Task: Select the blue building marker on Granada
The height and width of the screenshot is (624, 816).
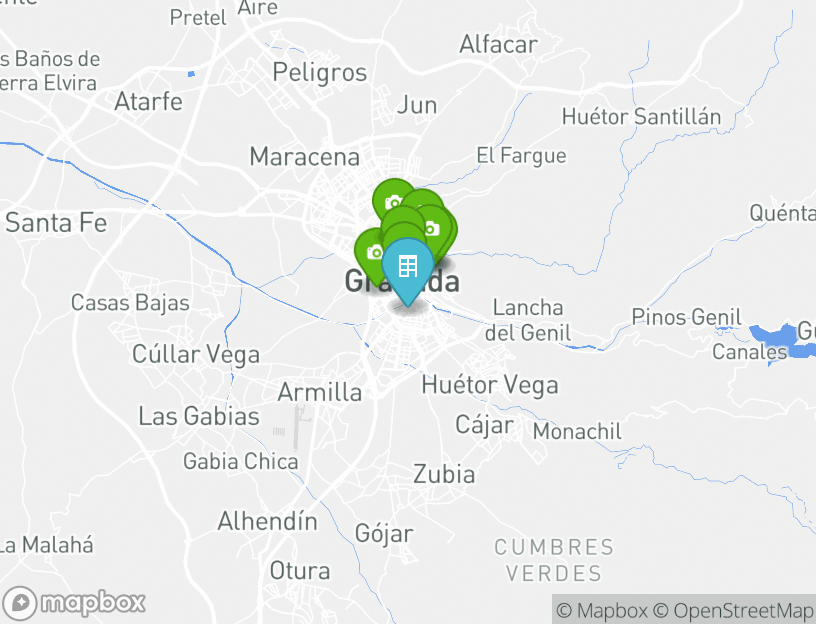Action: point(407,267)
